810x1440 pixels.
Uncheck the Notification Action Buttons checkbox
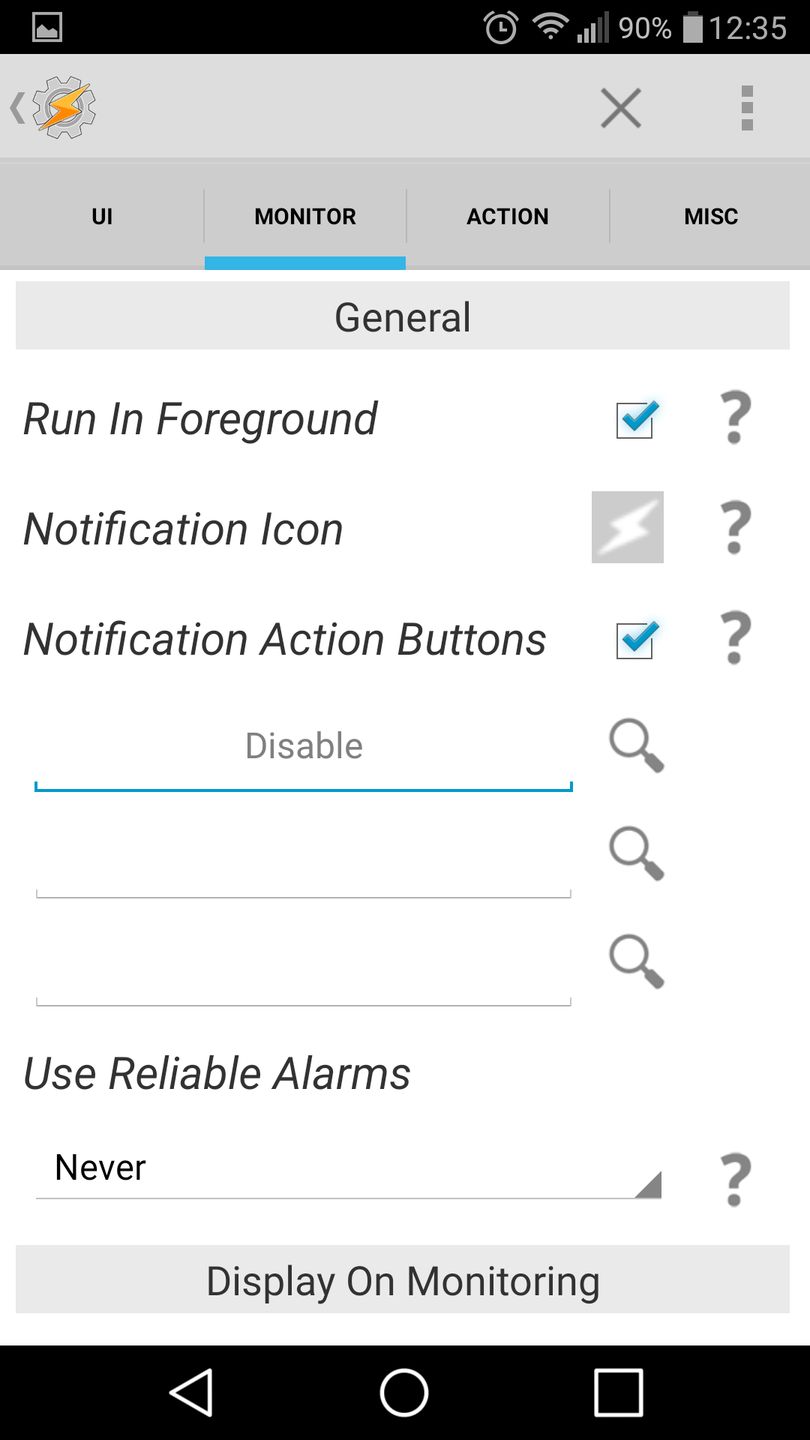[x=636, y=639]
